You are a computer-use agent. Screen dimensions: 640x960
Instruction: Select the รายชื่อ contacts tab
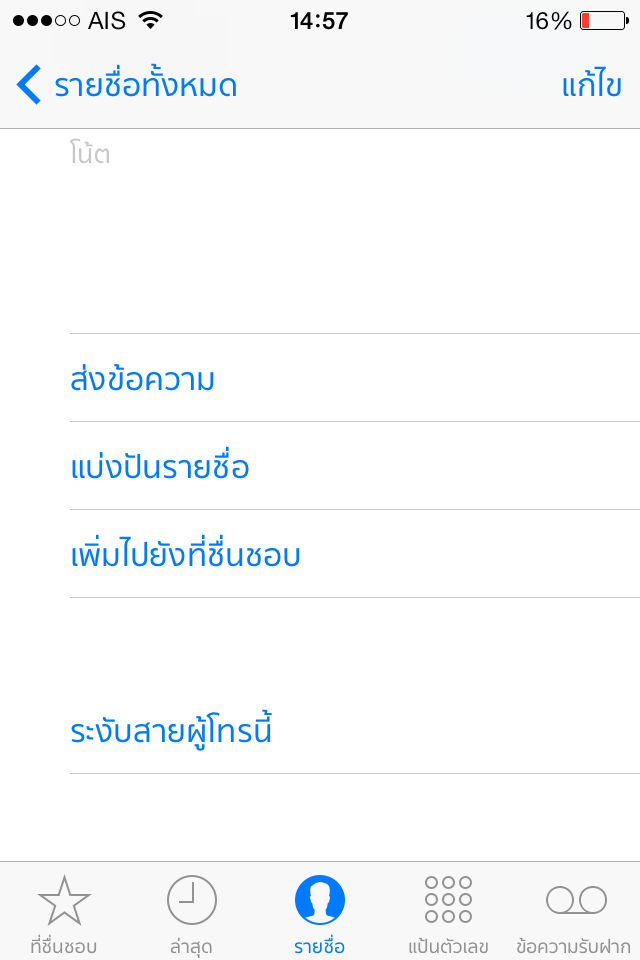click(320, 912)
